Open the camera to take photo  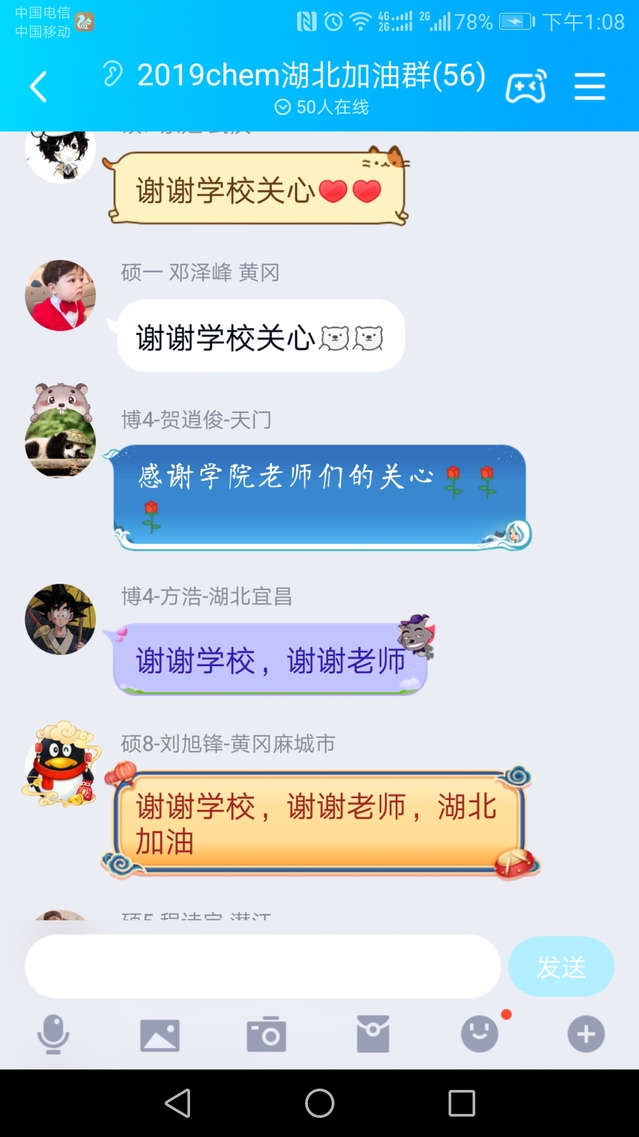(x=266, y=1034)
